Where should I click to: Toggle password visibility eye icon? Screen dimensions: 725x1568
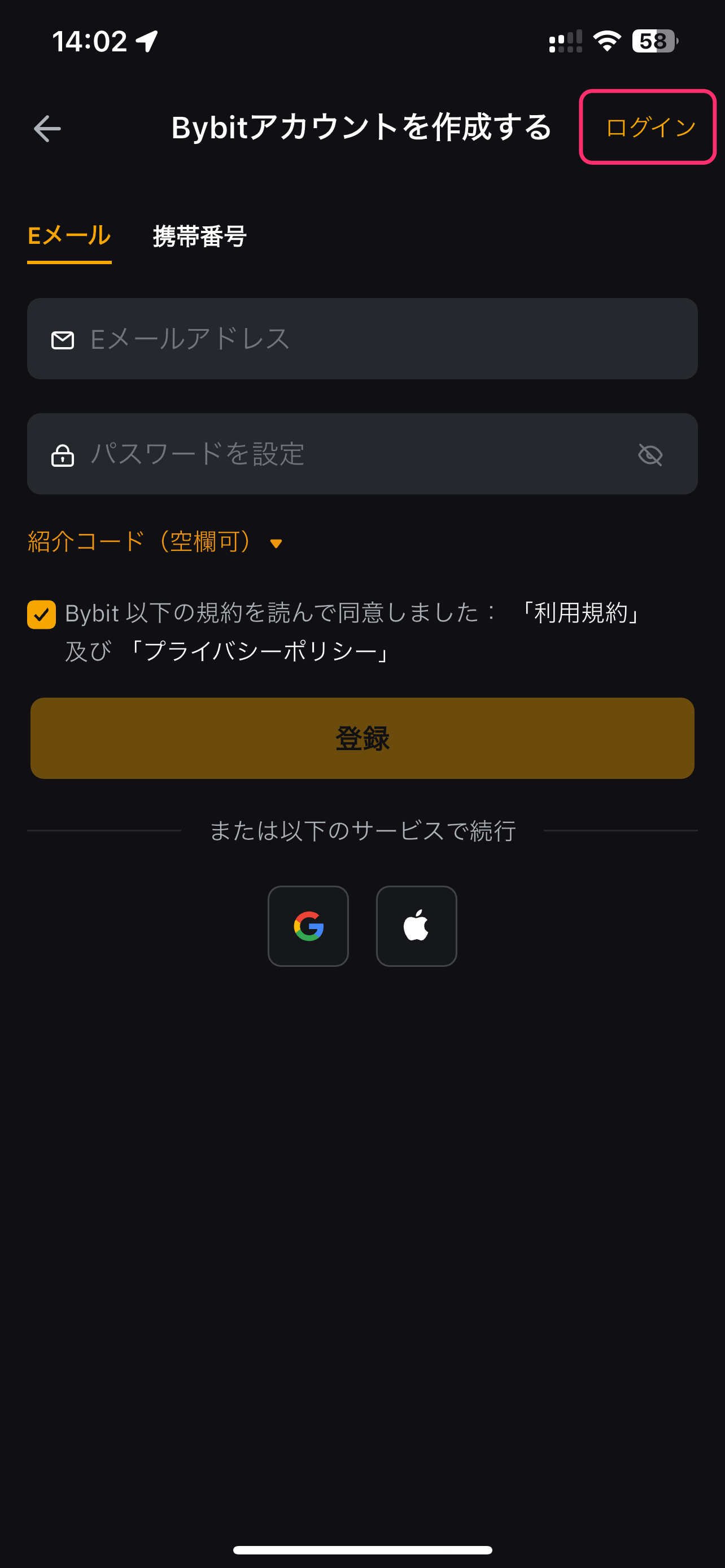[650, 454]
